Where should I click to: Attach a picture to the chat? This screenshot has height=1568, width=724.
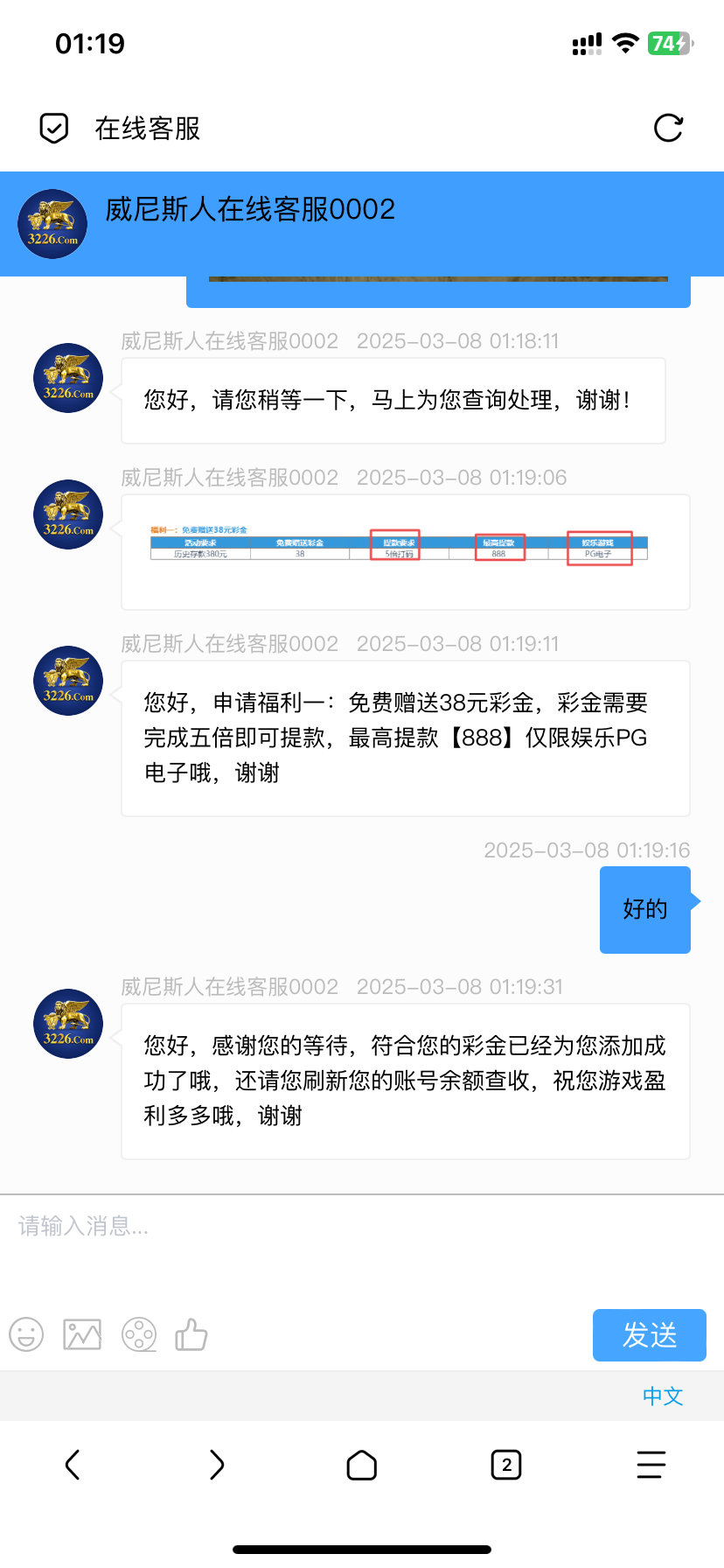tap(82, 1335)
